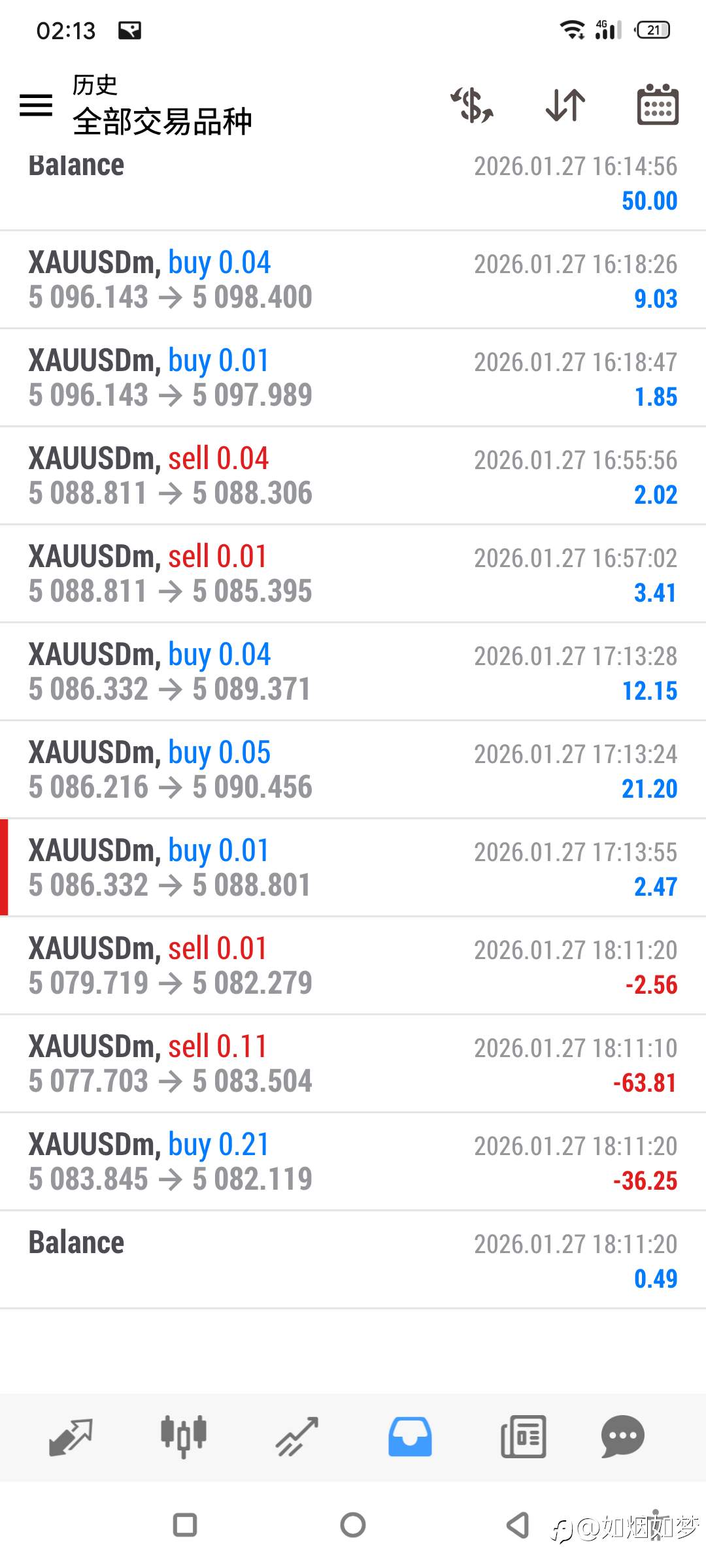Tap the profit currency conversion icon
The image size is (706, 1568).
click(x=472, y=106)
